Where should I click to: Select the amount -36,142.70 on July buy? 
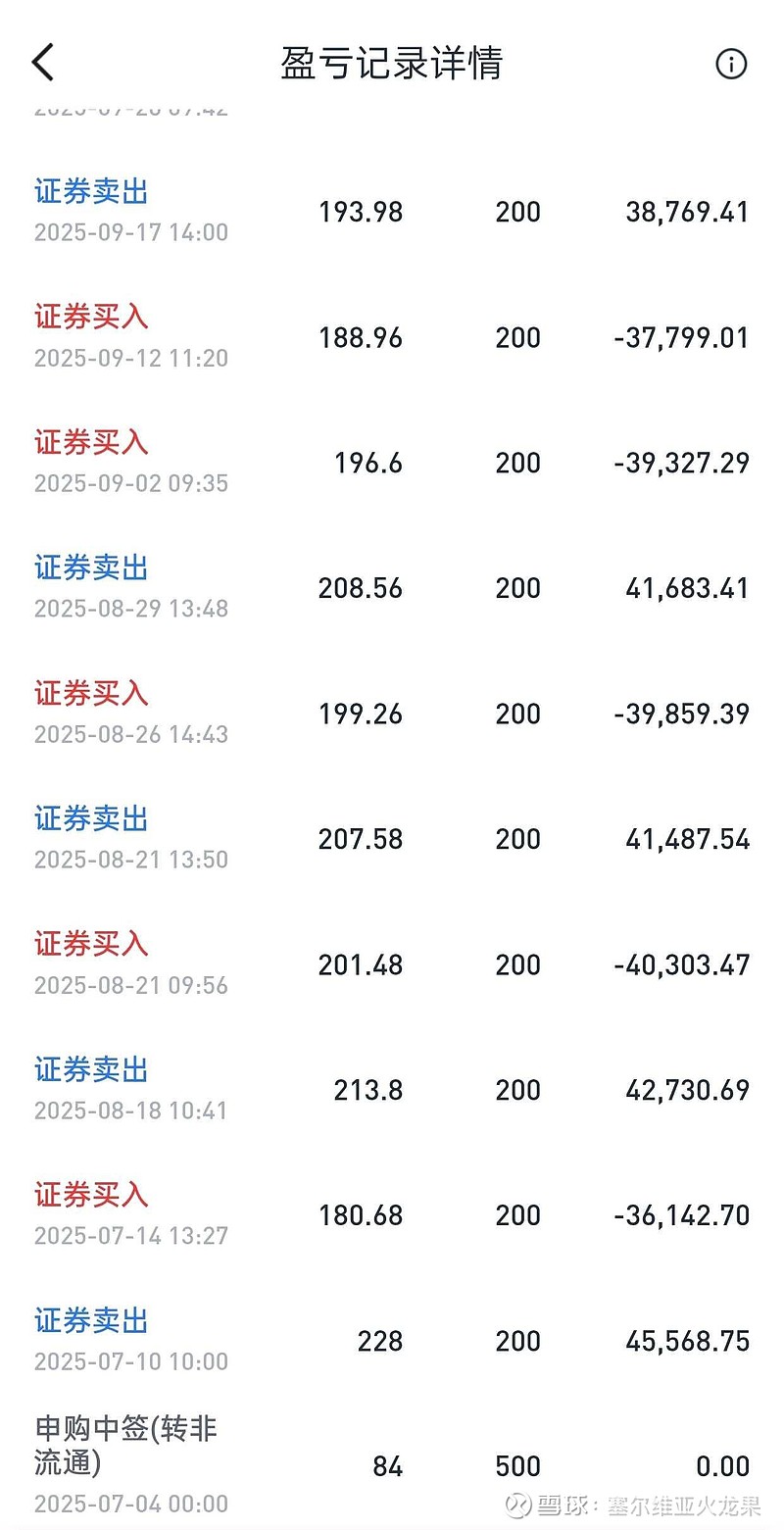pyautogui.click(x=681, y=1215)
